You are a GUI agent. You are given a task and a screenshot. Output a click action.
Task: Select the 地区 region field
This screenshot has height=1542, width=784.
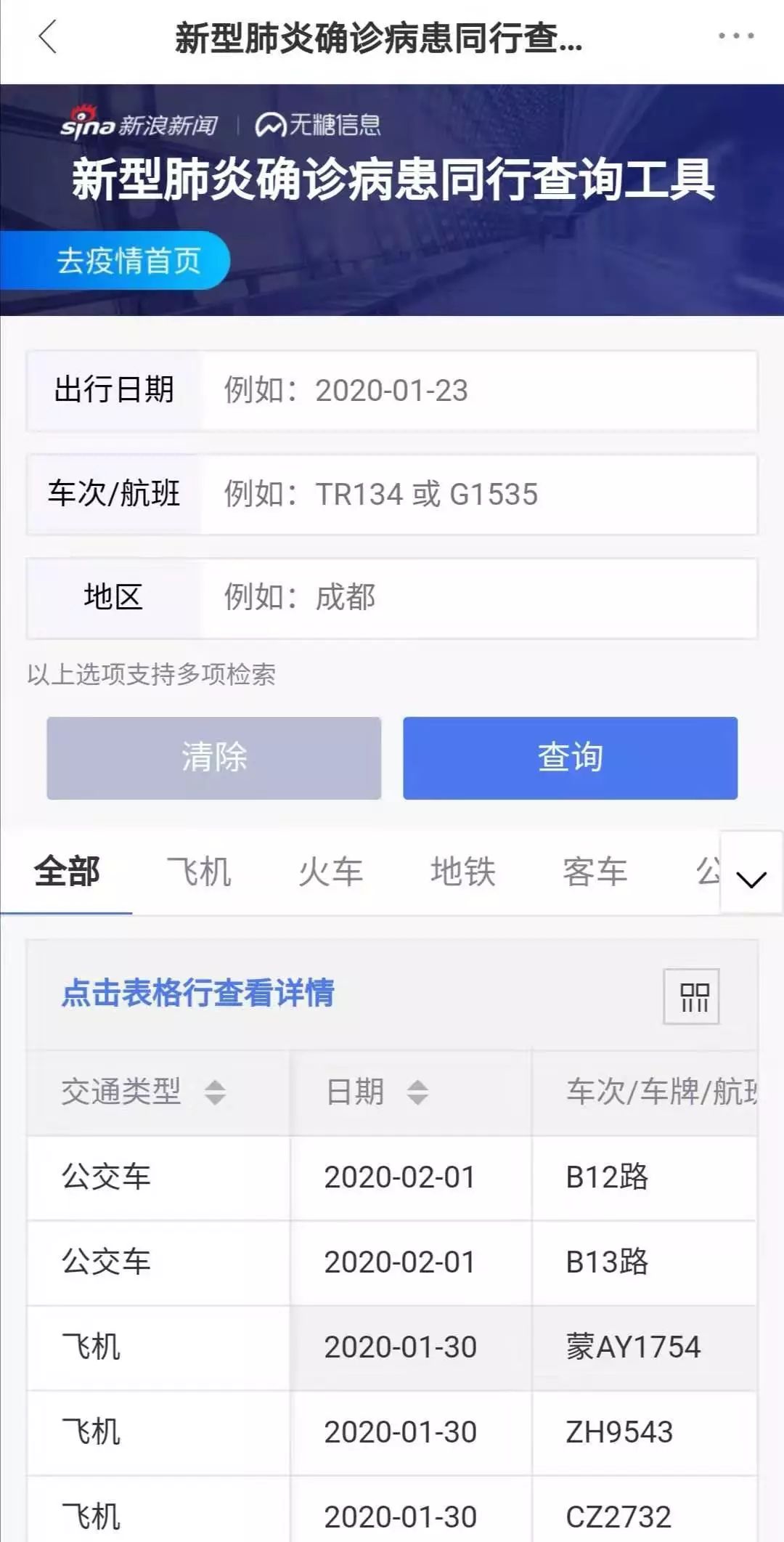point(479,598)
